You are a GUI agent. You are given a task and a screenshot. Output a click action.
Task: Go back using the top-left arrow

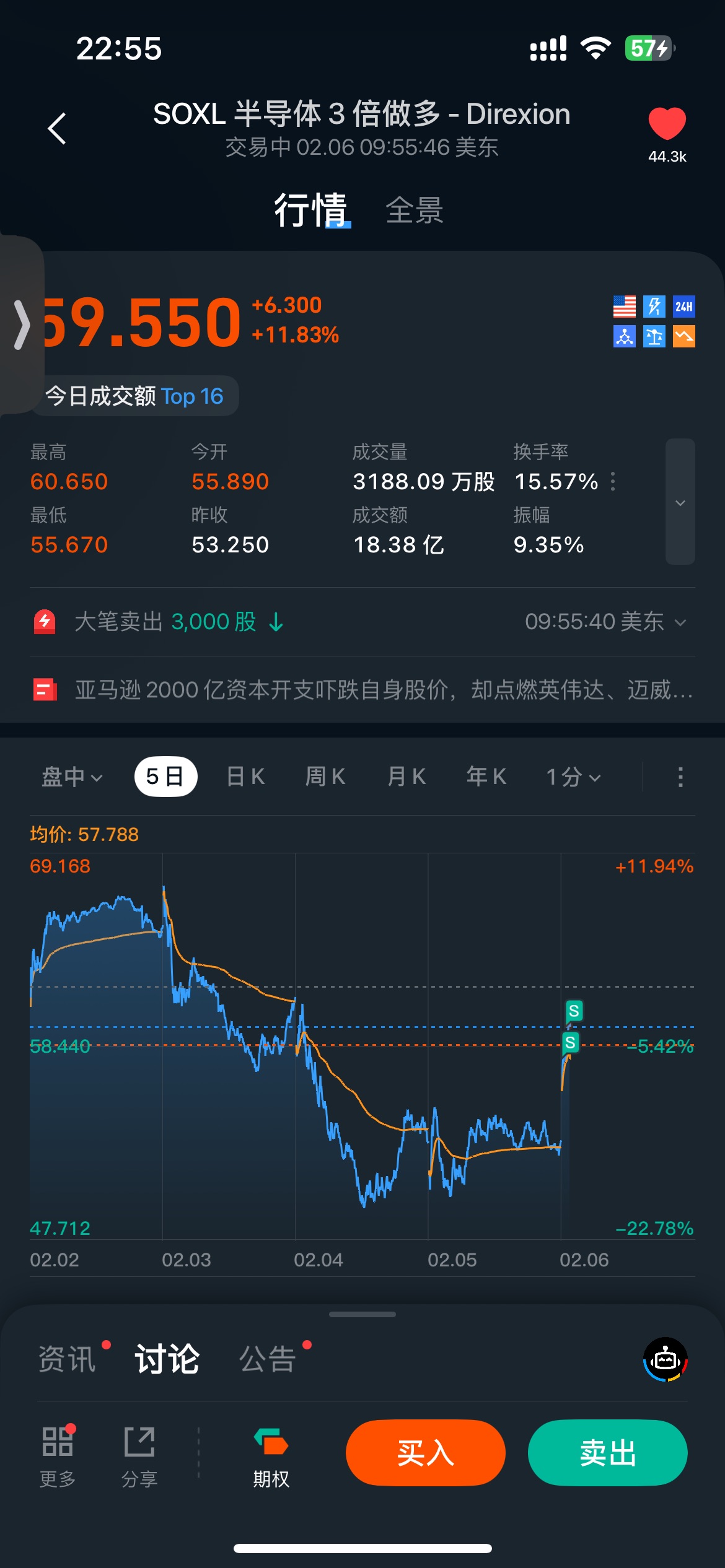pos(57,129)
